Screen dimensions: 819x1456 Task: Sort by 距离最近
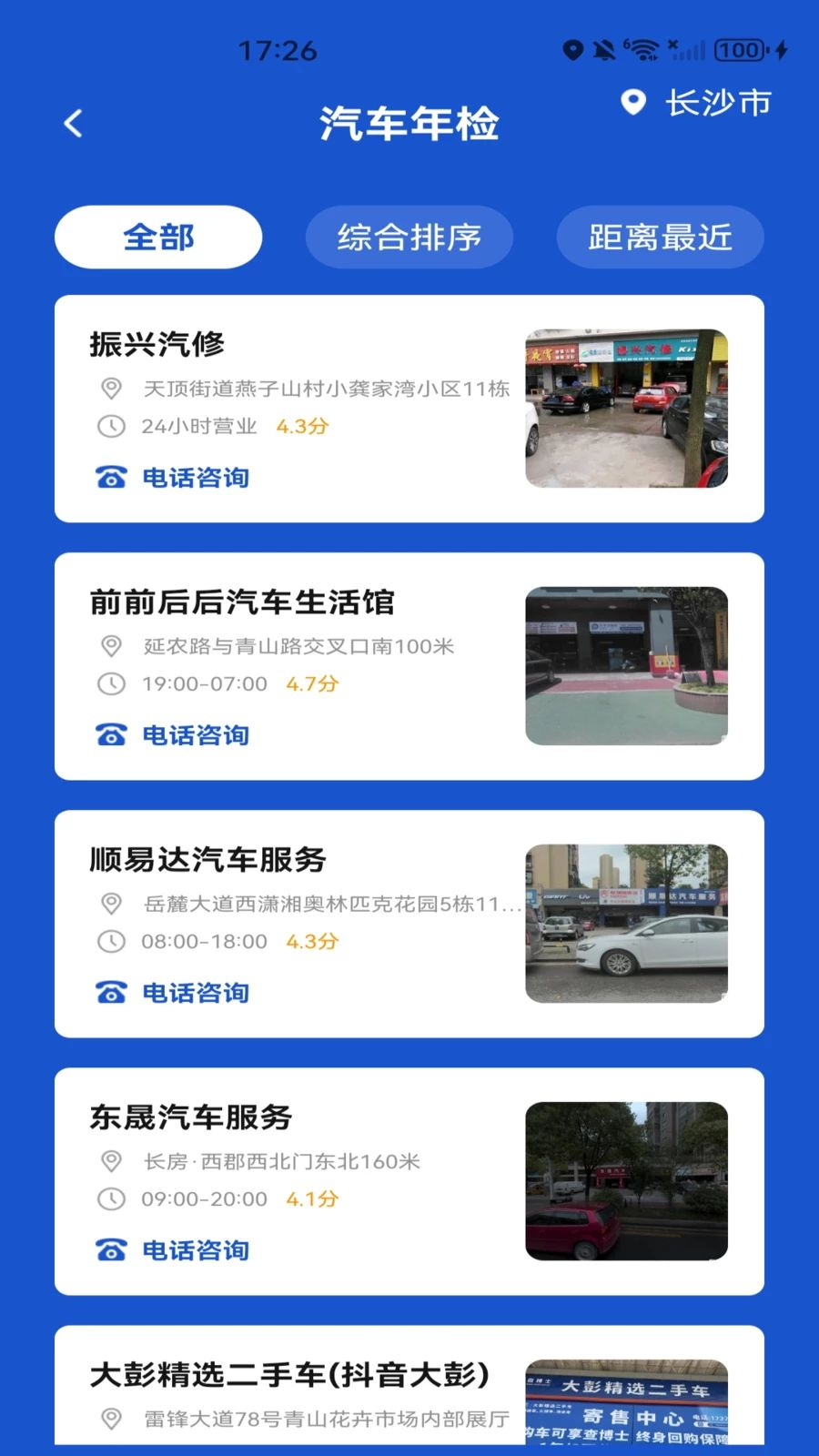(x=660, y=237)
